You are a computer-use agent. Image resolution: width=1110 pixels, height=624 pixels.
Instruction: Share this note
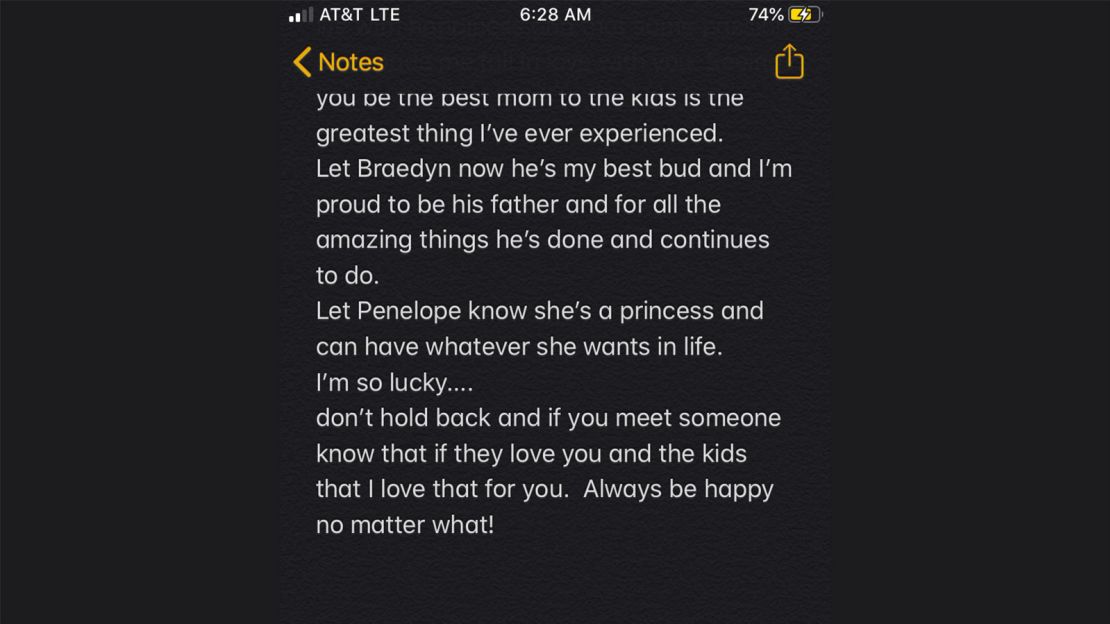789,62
